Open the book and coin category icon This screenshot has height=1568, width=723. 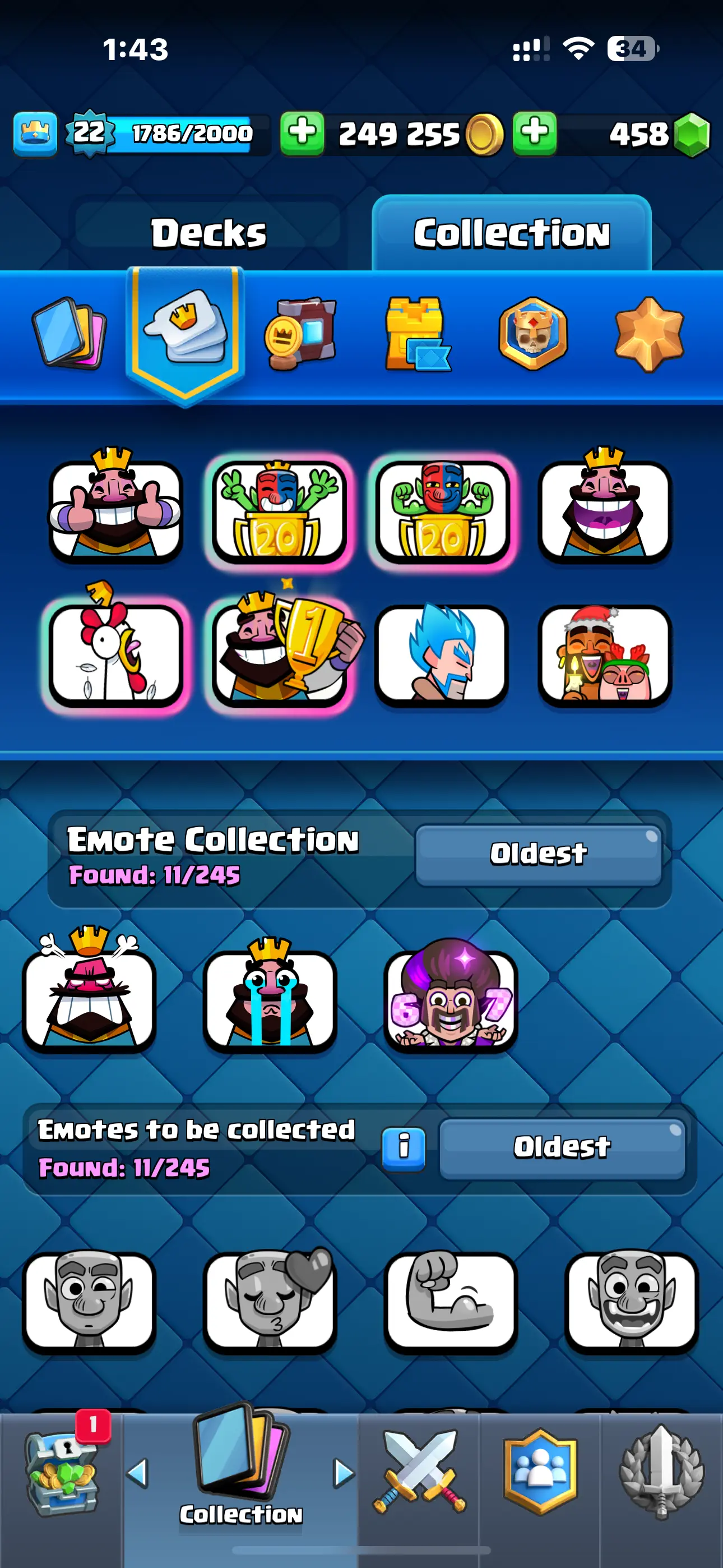[x=300, y=334]
